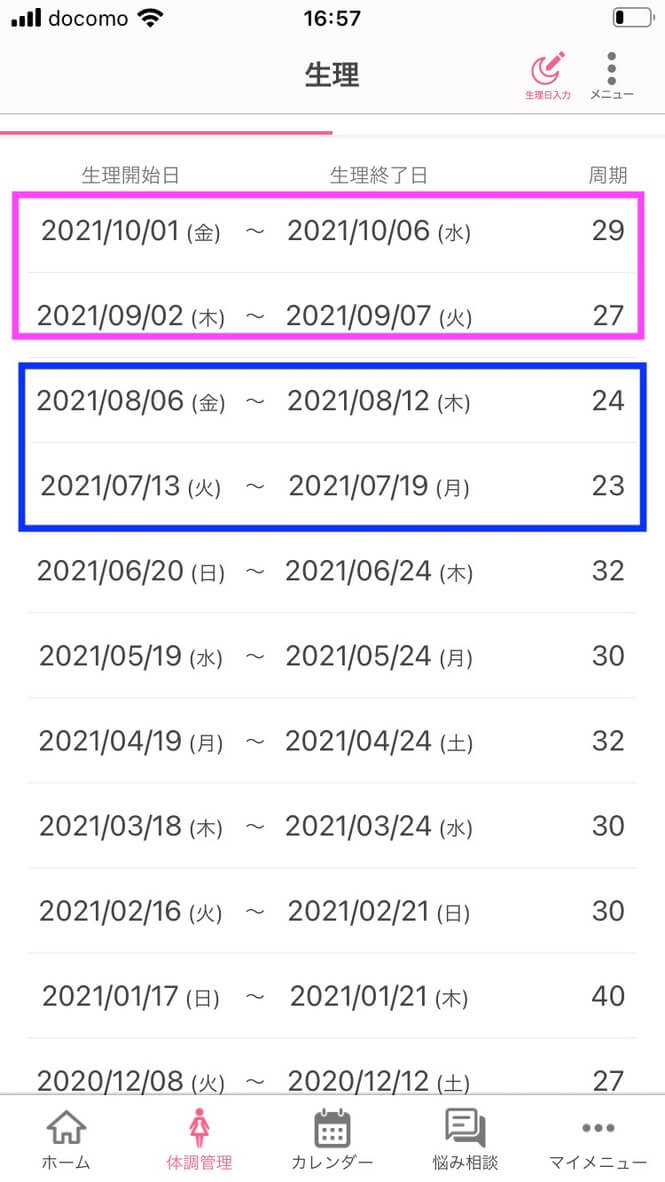Open the period record starting 2021/10/01
The image size is (665, 1182).
pos(332,232)
